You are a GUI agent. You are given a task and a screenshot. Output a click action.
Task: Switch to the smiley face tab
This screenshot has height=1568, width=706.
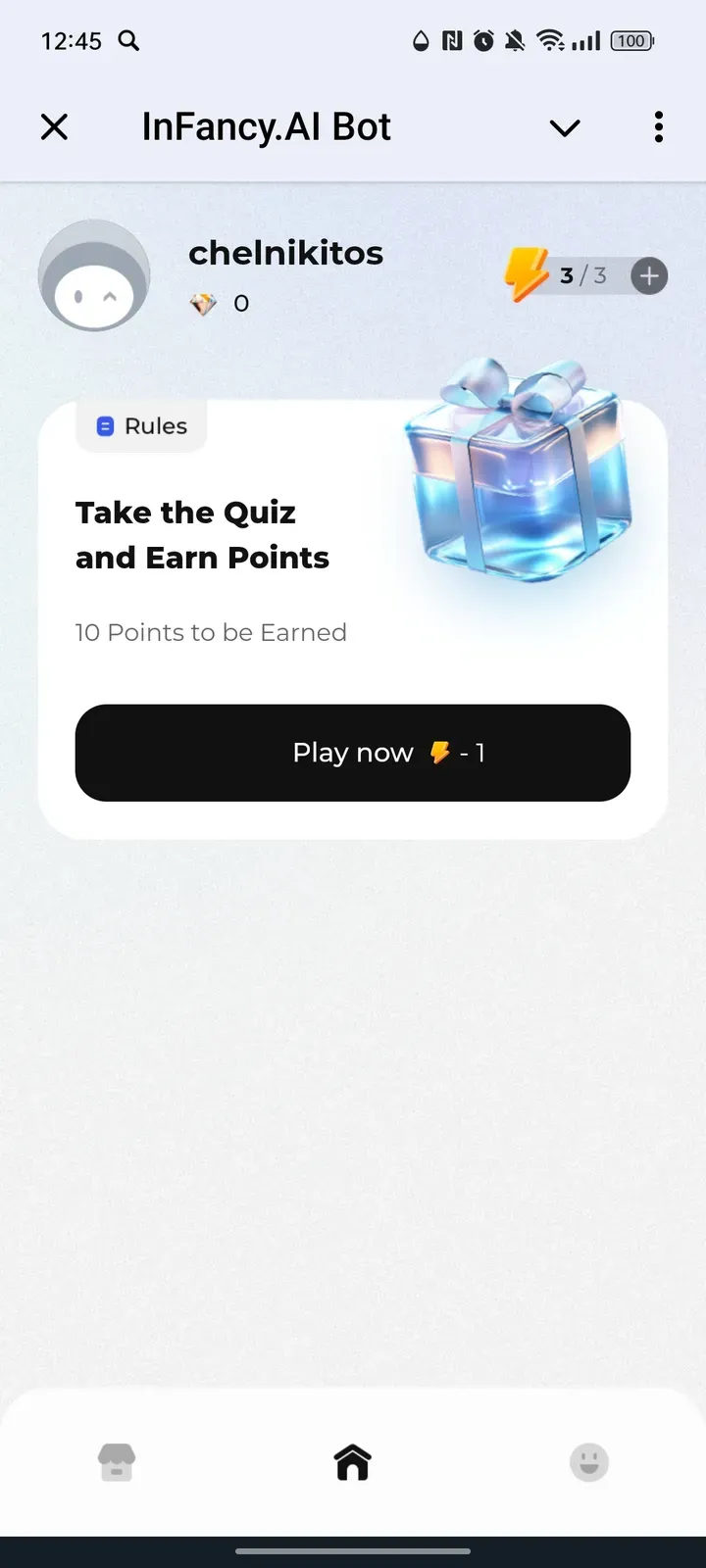point(588,1462)
